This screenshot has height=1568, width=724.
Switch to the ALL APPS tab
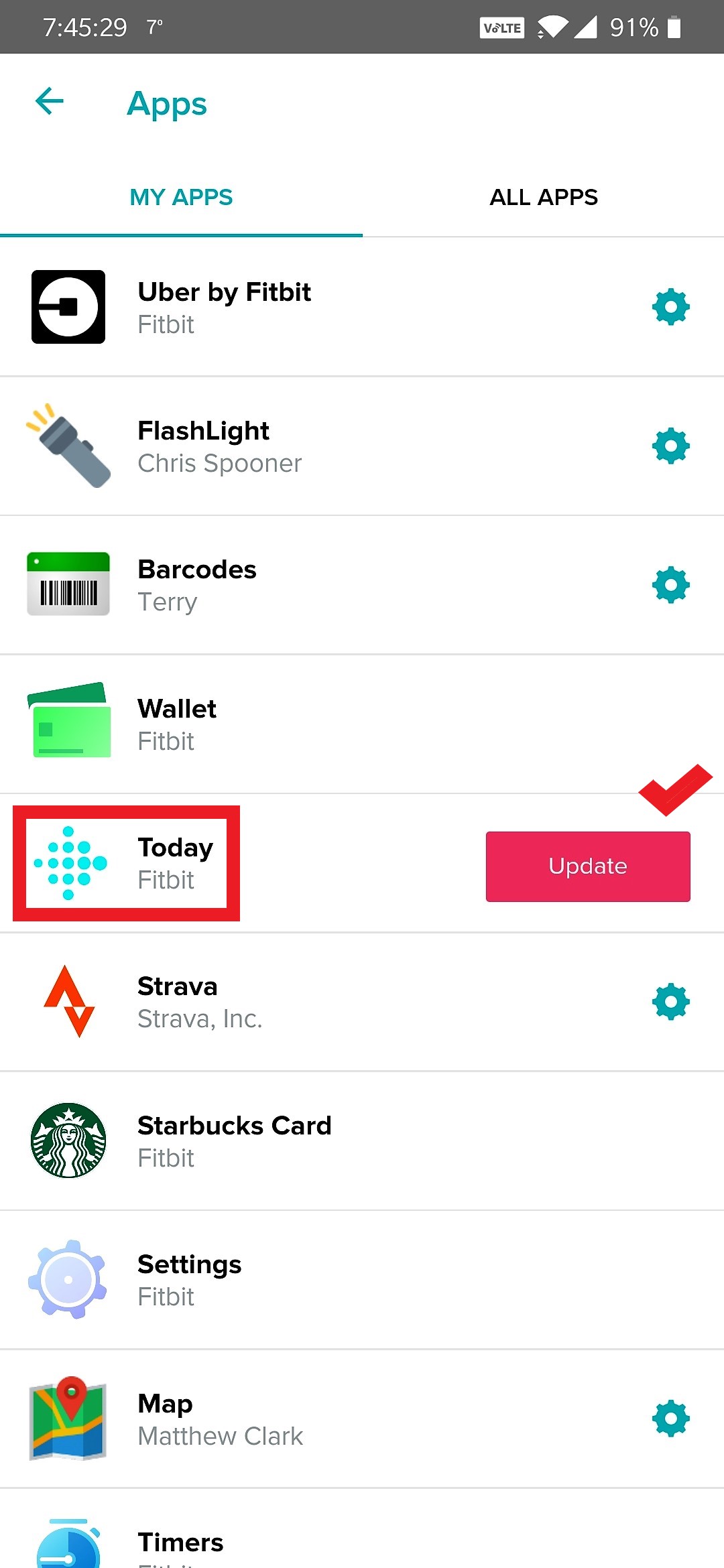tap(543, 197)
